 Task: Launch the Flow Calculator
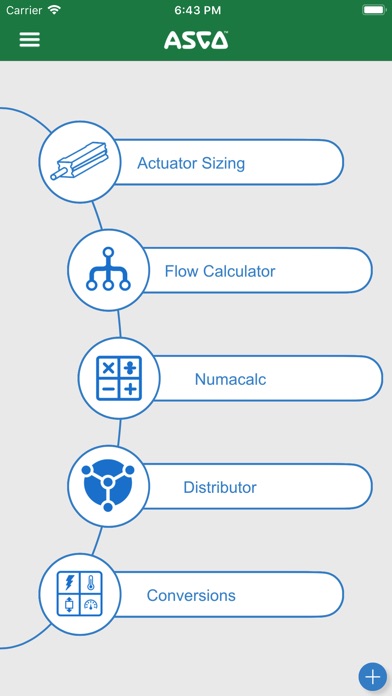(x=220, y=270)
